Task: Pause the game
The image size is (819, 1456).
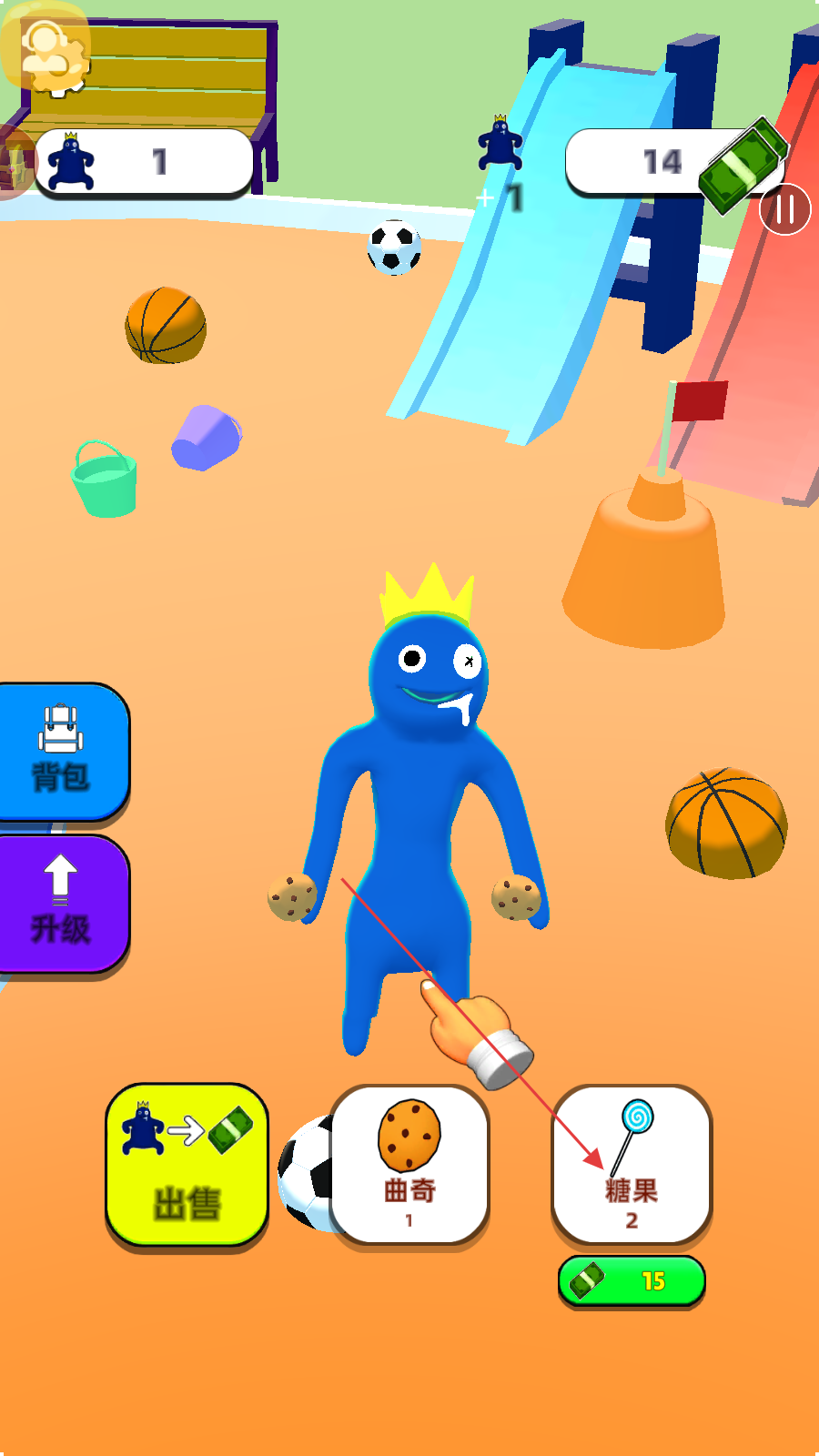Action: [x=784, y=209]
